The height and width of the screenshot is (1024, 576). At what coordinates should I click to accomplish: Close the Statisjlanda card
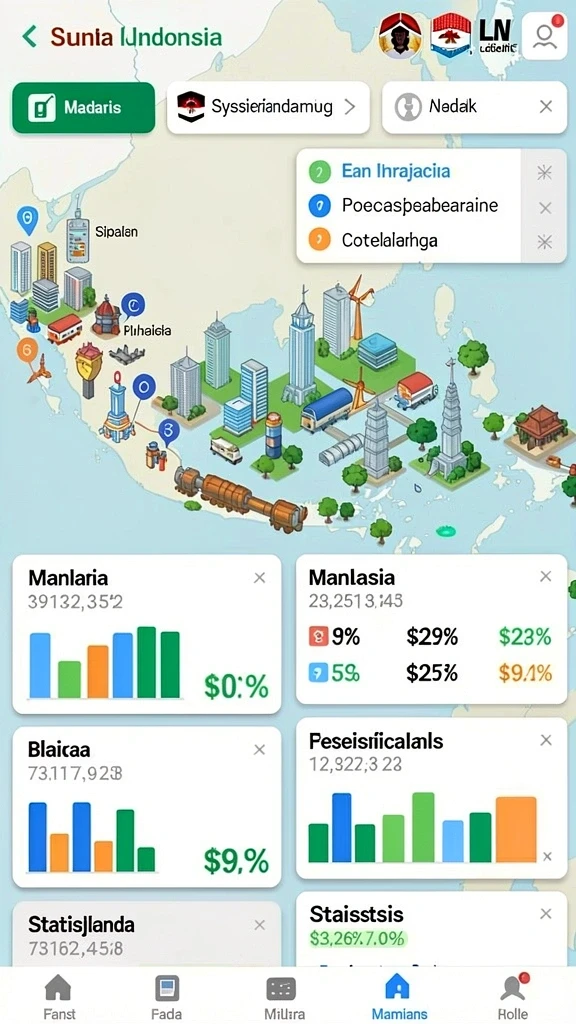(260, 925)
